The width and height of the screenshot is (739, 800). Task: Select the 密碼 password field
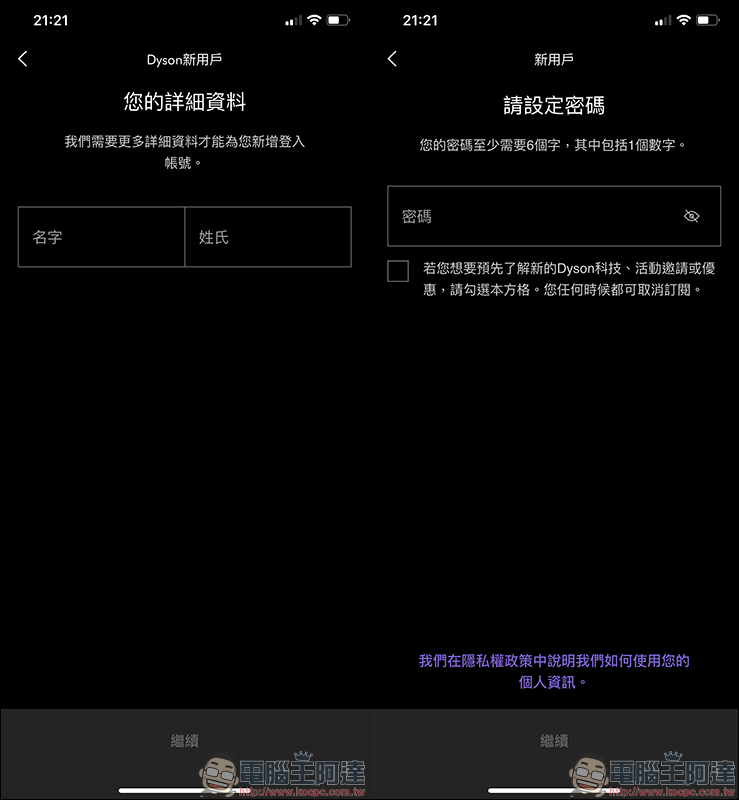530,216
